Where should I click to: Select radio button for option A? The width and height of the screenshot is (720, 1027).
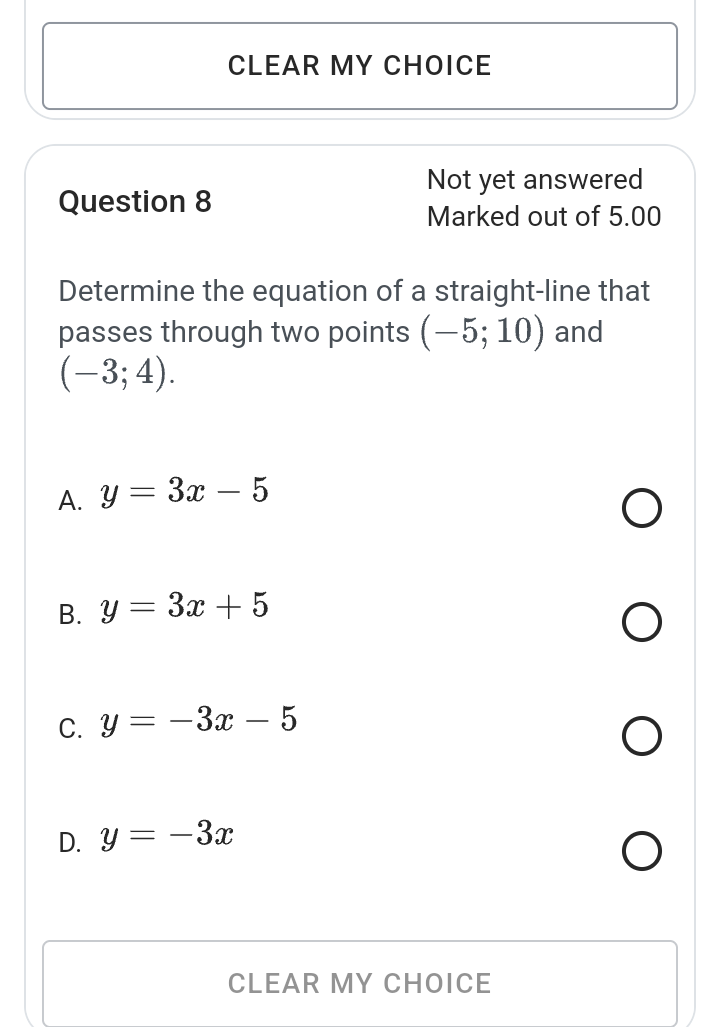click(x=641, y=508)
